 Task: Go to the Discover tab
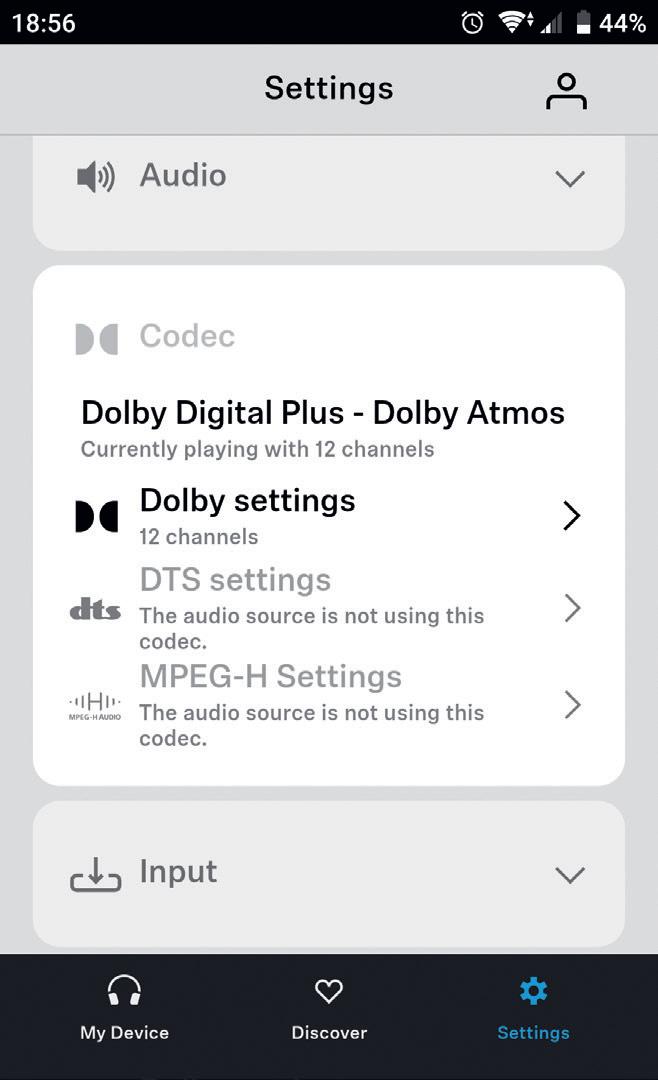pyautogui.click(x=329, y=1010)
